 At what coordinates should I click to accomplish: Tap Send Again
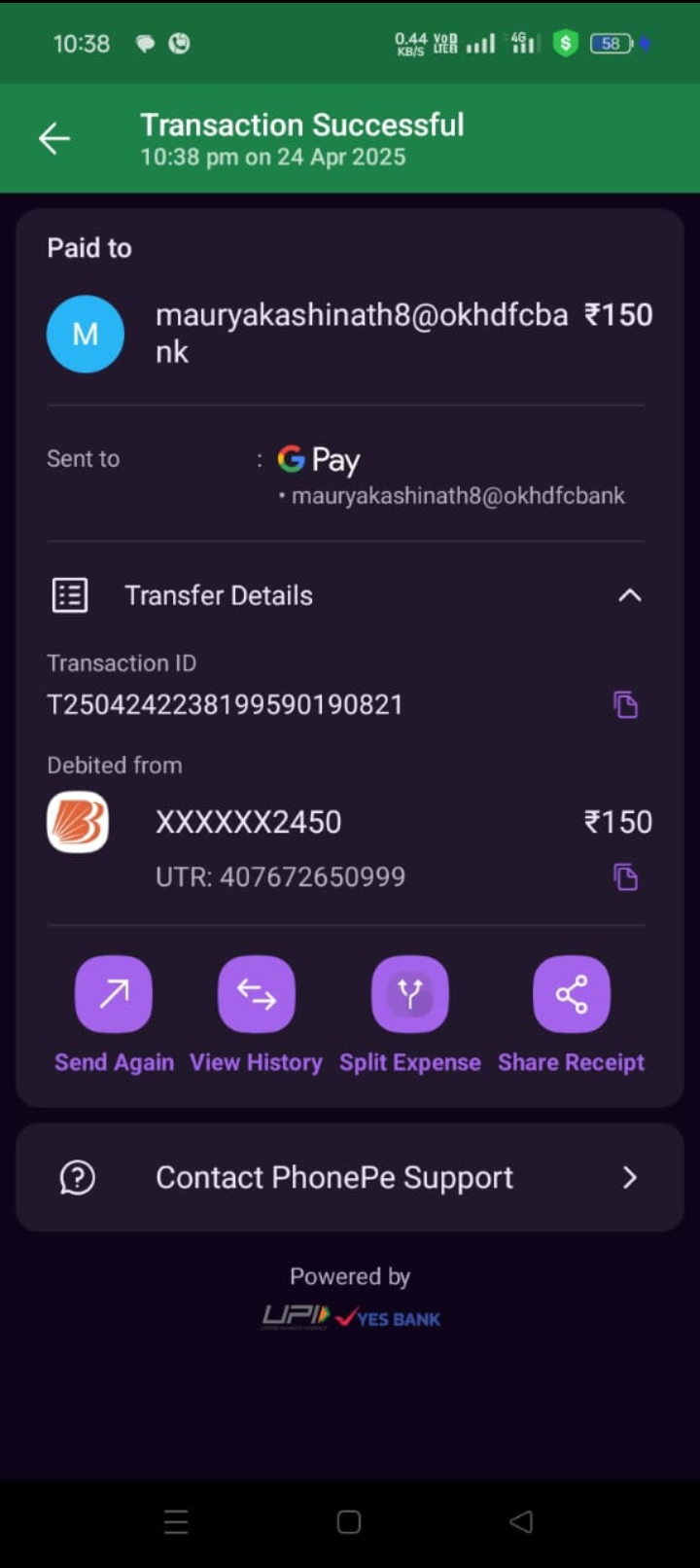[114, 994]
